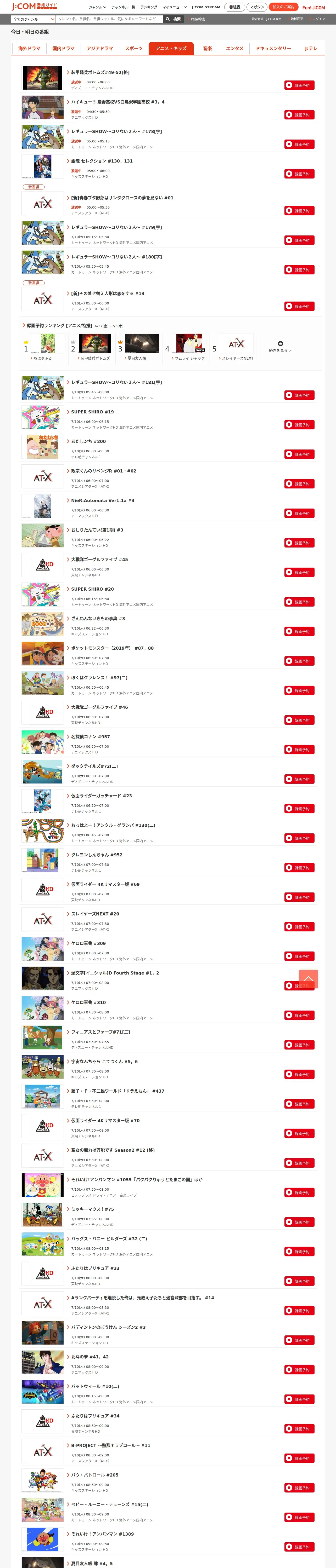
Task: Open the ランキング menu link
Action: click(149, 7)
